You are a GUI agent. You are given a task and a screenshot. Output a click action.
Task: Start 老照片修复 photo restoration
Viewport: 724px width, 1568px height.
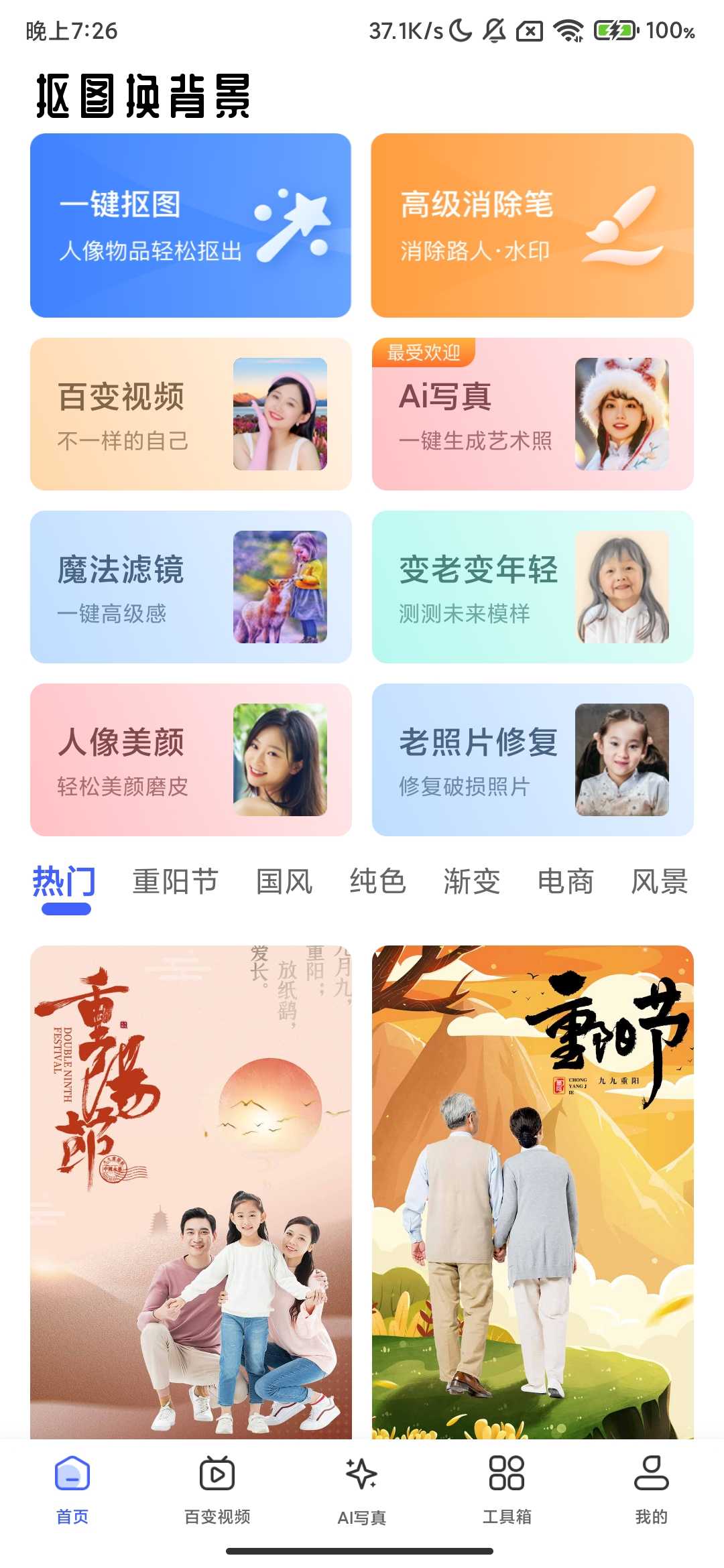point(532,760)
